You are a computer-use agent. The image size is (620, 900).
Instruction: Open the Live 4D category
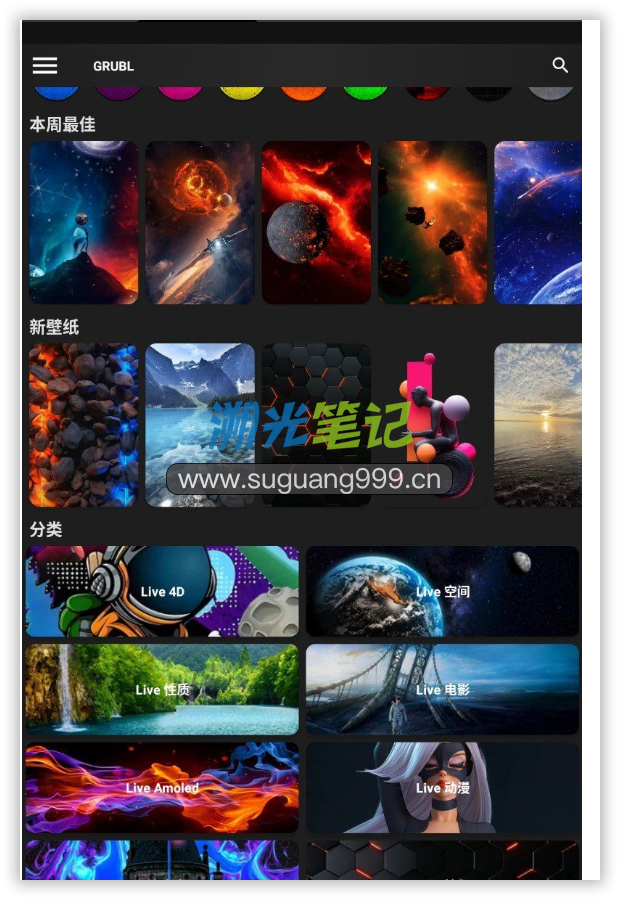coord(162,591)
